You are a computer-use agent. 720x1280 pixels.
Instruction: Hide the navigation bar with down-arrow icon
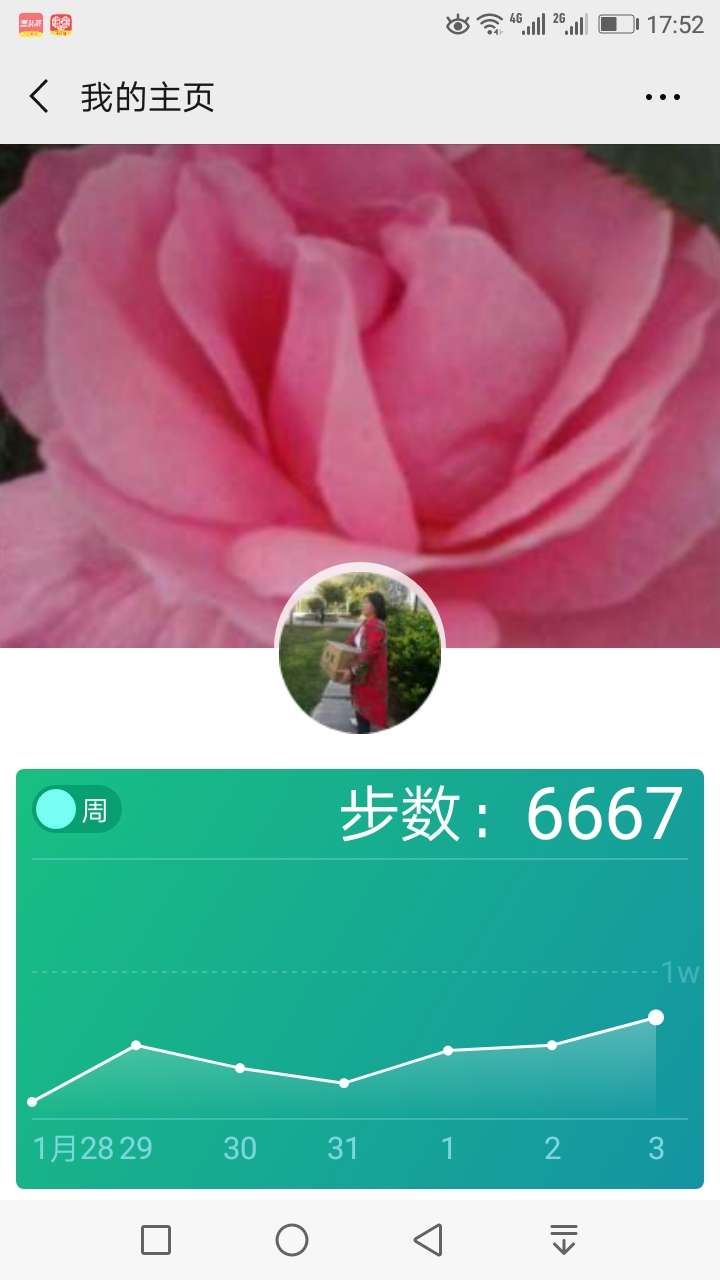coord(564,1240)
